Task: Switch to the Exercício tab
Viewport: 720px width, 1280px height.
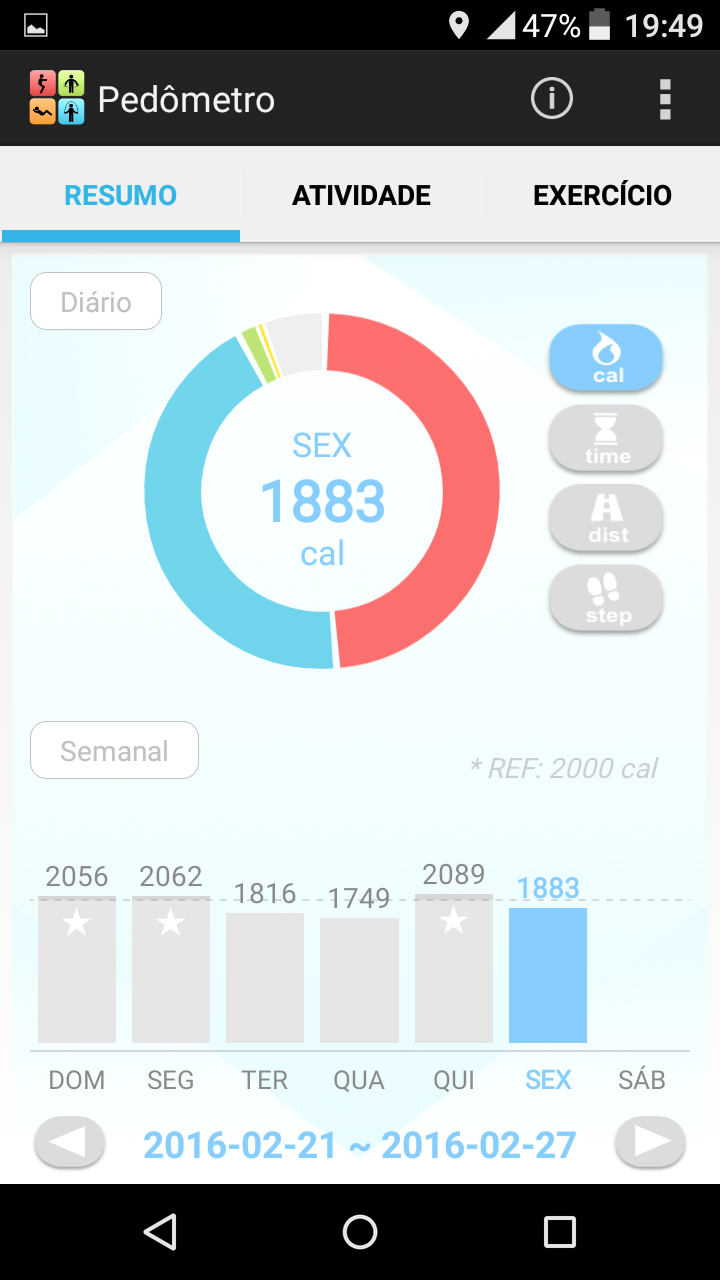Action: (x=602, y=195)
